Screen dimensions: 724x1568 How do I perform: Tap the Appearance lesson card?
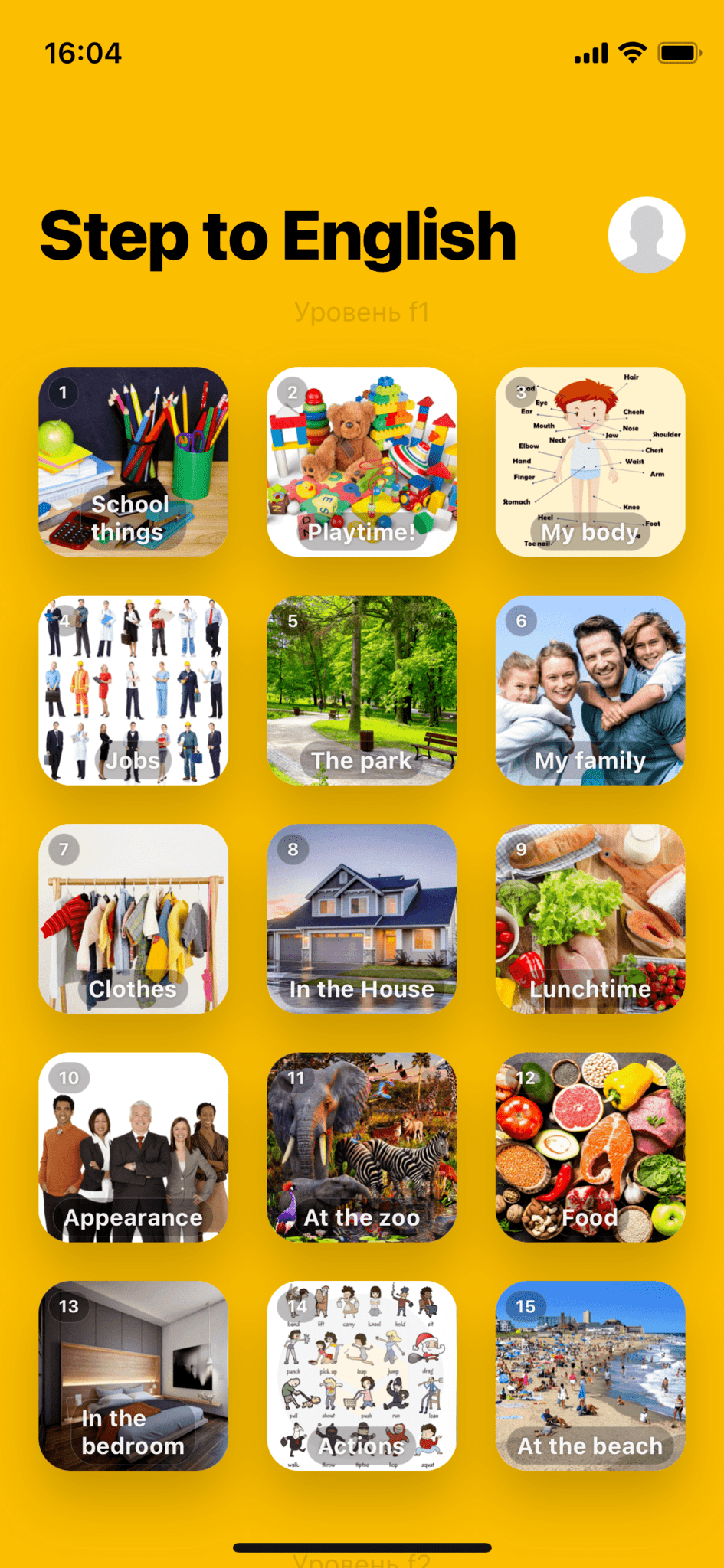tap(133, 1146)
